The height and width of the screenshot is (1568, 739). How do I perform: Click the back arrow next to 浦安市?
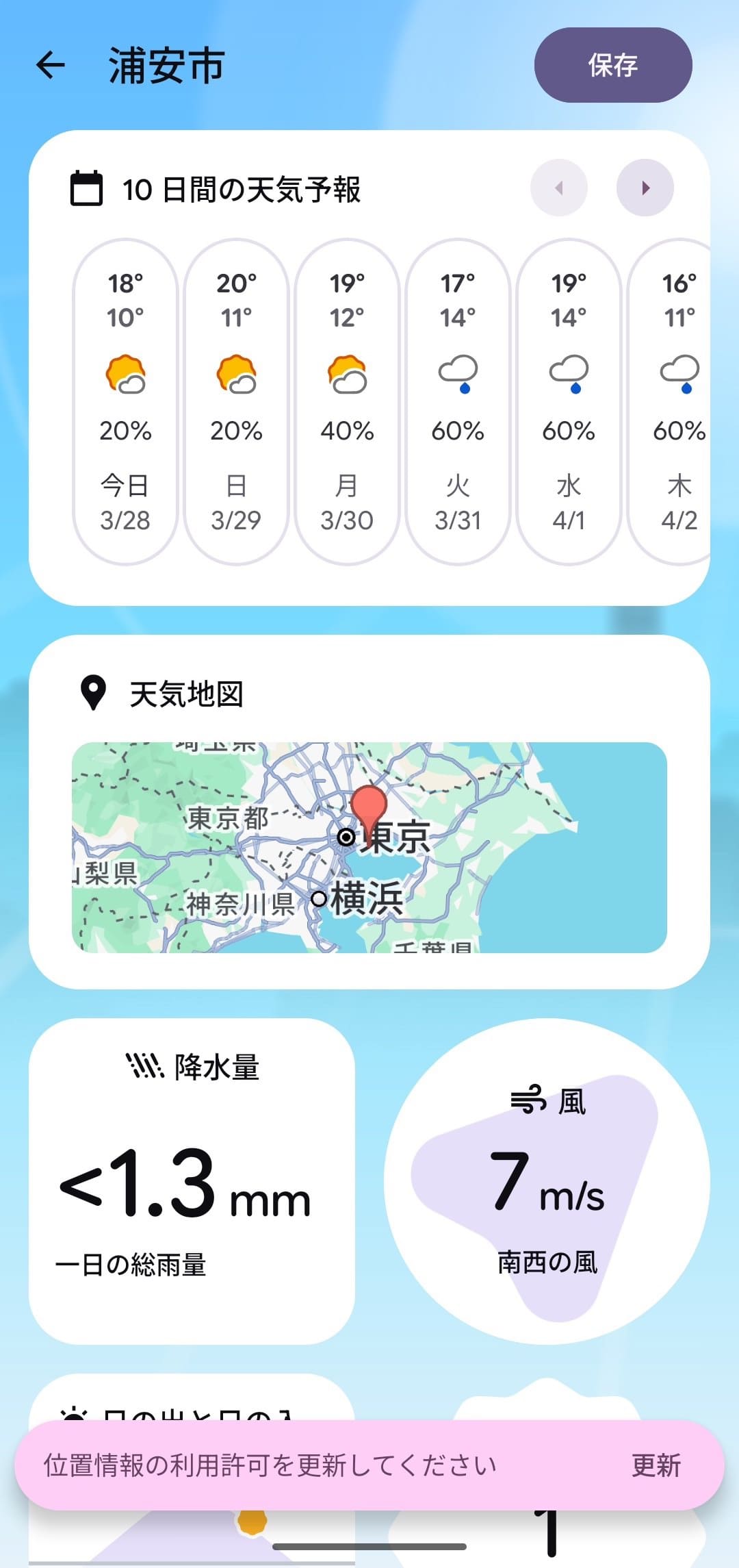click(50, 65)
